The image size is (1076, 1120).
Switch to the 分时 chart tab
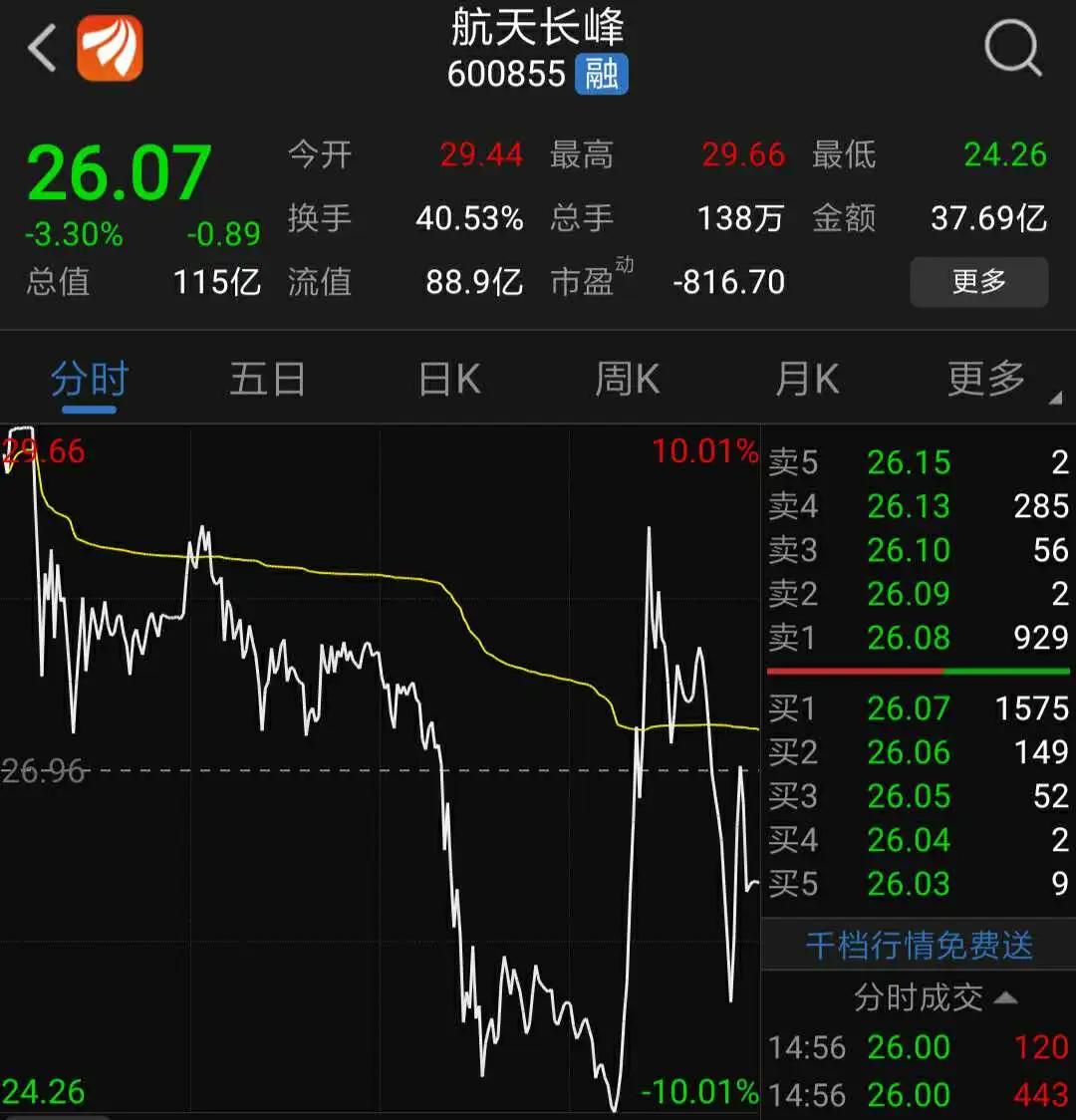tap(90, 380)
